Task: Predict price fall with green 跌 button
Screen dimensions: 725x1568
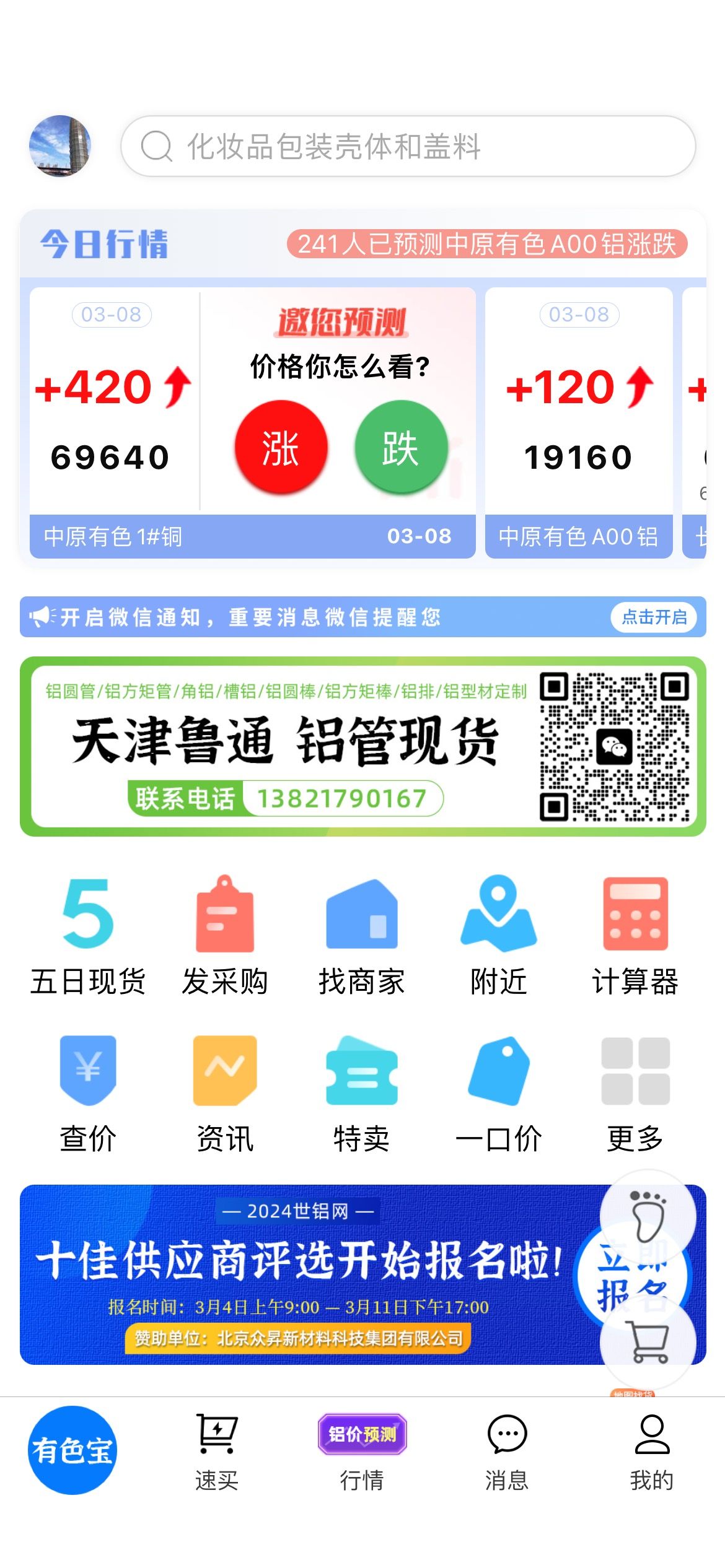Action: [401, 447]
